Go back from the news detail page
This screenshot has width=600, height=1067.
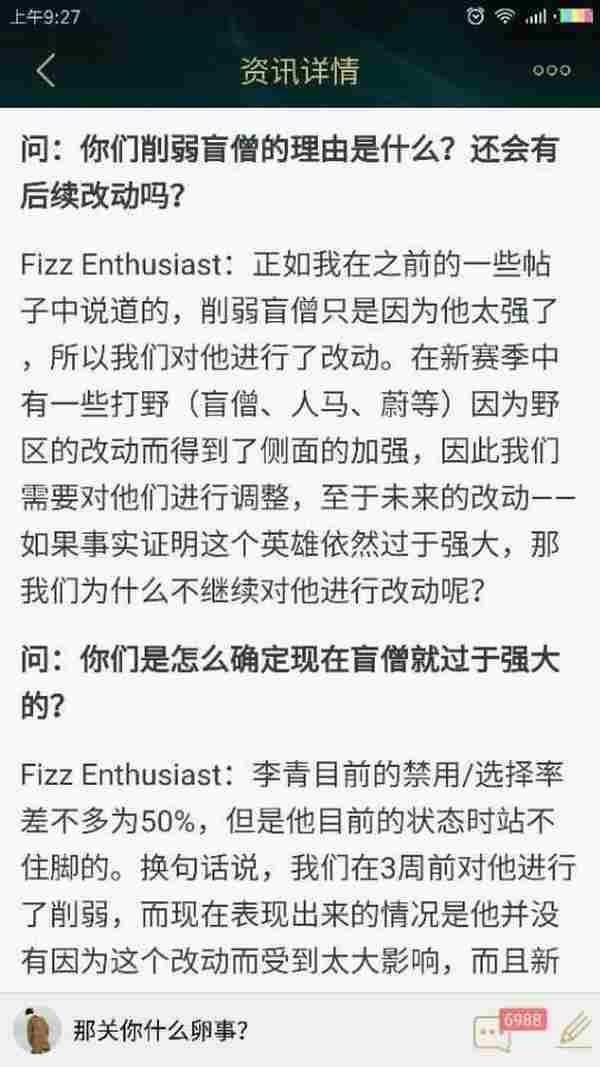point(46,71)
